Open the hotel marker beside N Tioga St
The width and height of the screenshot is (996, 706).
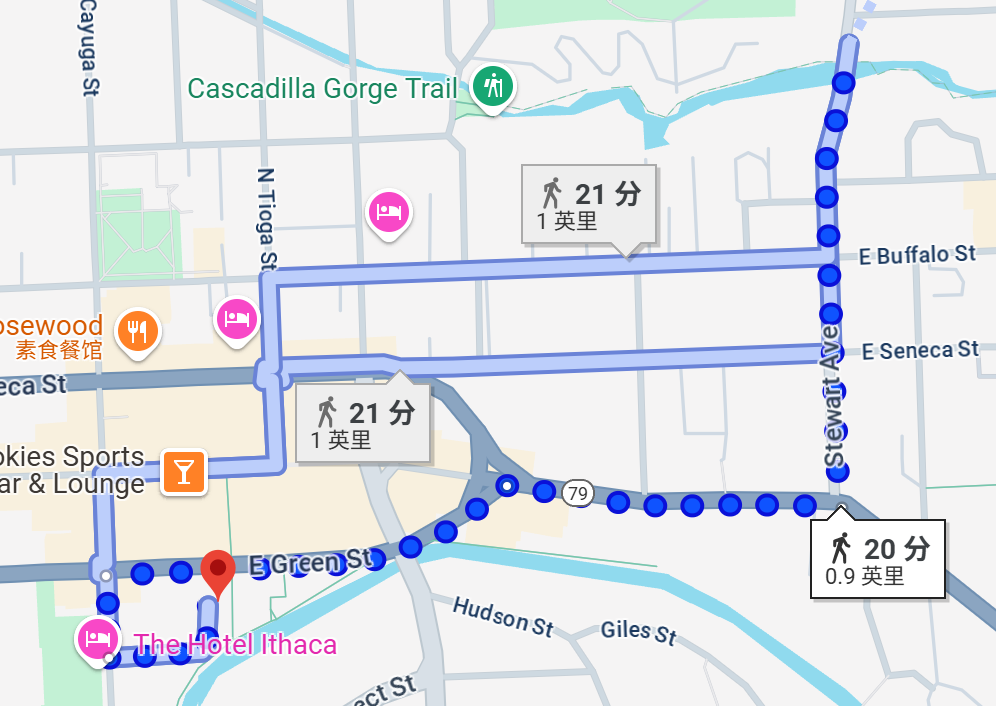tap(237, 319)
